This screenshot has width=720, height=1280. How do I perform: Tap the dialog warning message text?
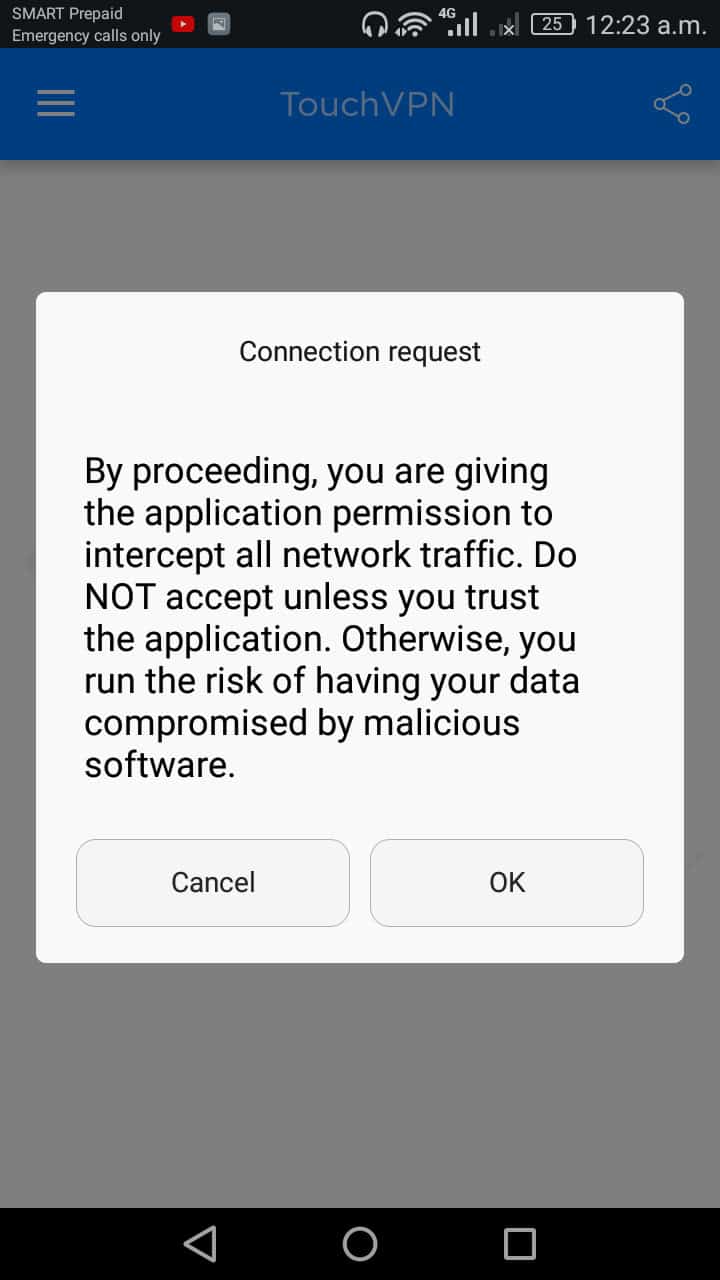coord(332,617)
